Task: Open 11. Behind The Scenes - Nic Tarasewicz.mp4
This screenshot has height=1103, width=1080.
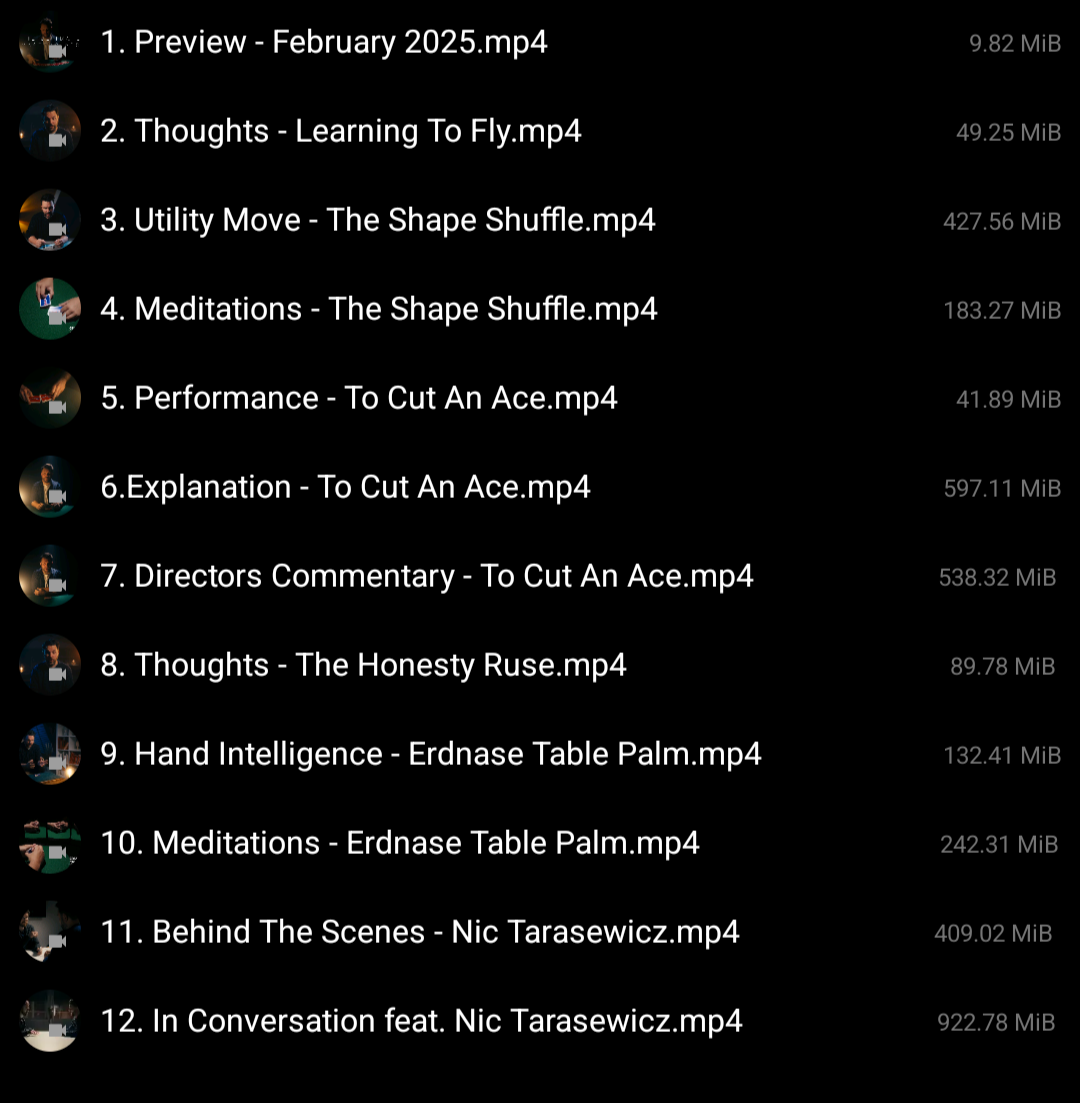Action: (x=419, y=932)
